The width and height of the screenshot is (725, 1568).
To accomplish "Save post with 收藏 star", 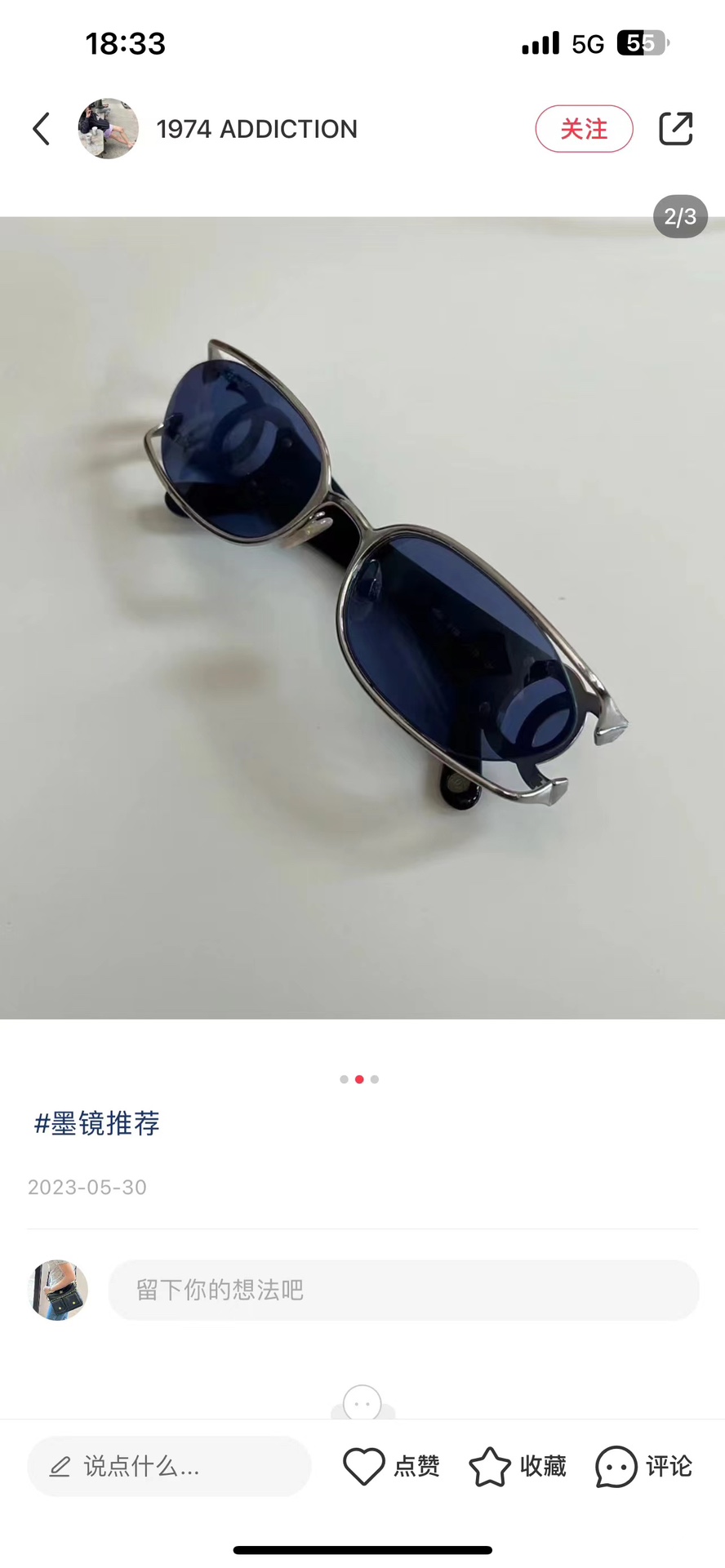I will (x=518, y=1467).
